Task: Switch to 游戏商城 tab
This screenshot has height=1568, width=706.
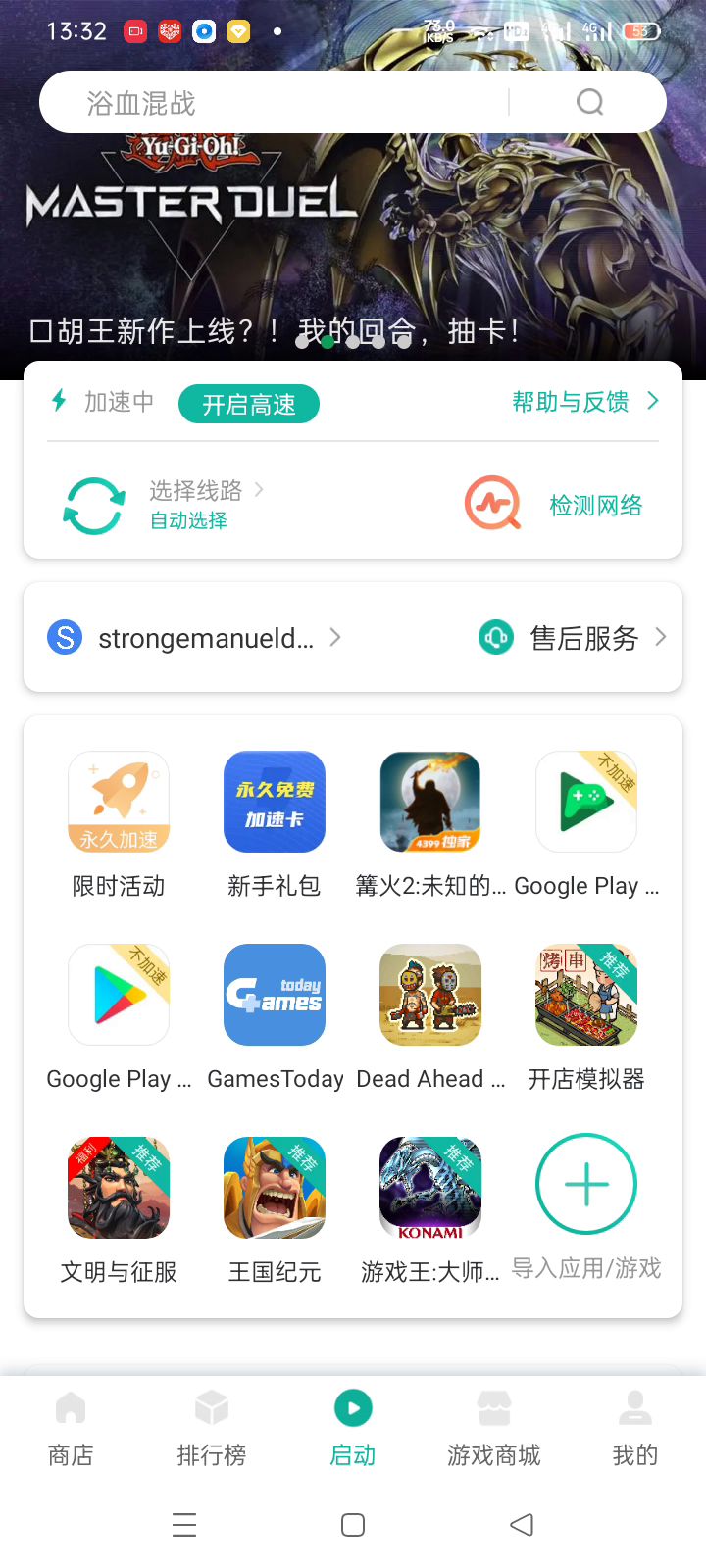Action: point(494,1427)
